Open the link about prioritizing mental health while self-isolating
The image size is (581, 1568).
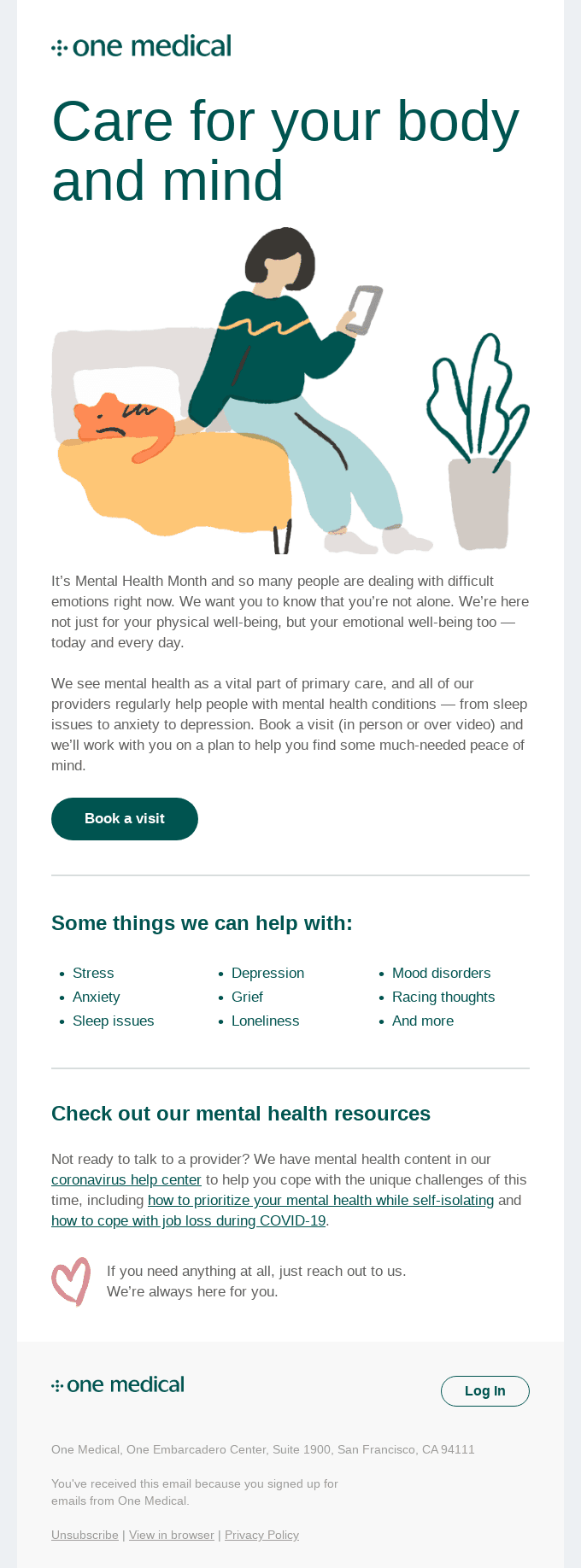(x=320, y=1200)
